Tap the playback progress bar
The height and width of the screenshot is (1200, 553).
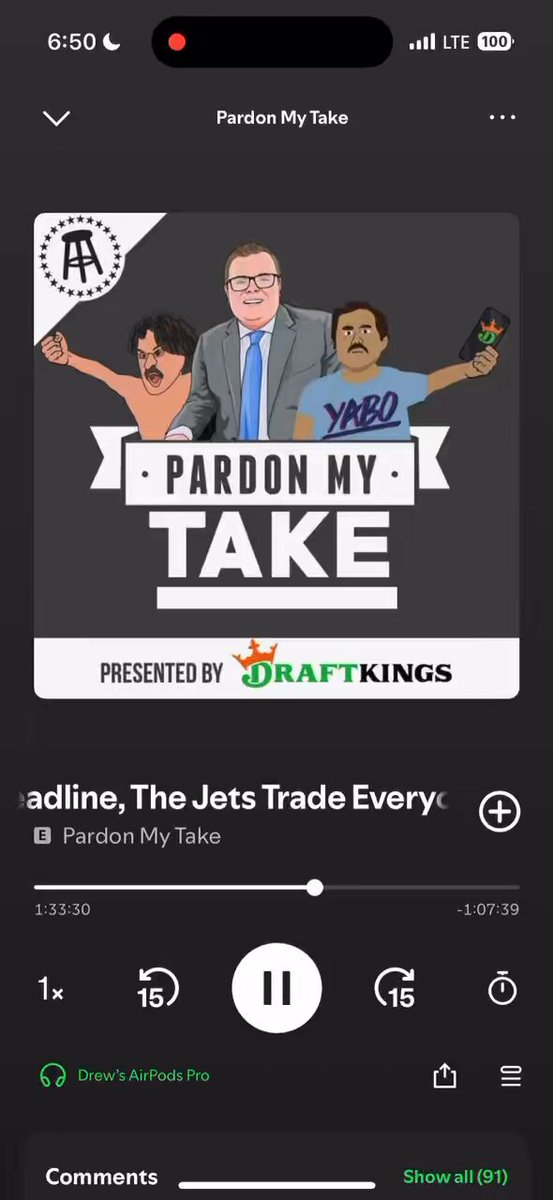tap(276, 887)
